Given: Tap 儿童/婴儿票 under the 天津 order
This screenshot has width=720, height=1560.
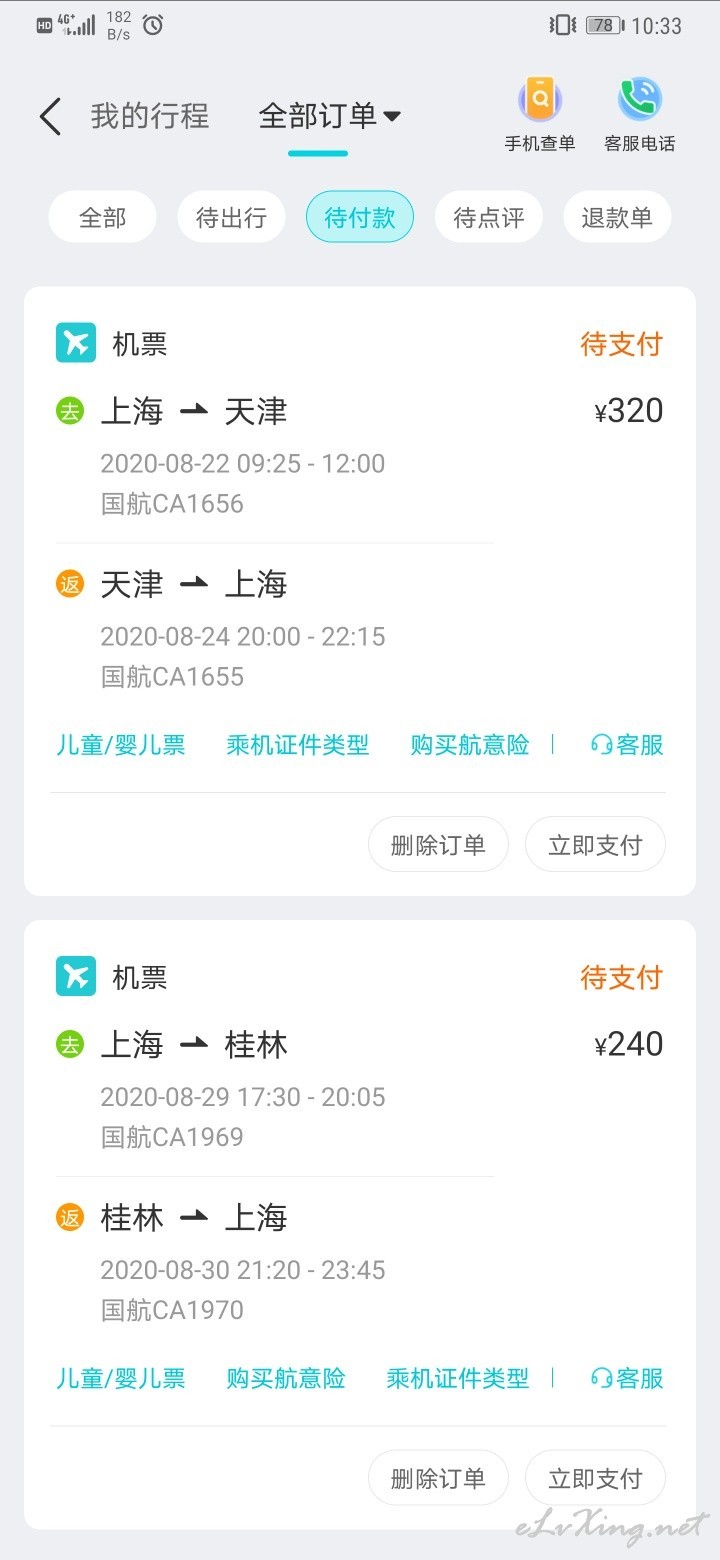Looking at the screenshot, I should pyautogui.click(x=120, y=745).
